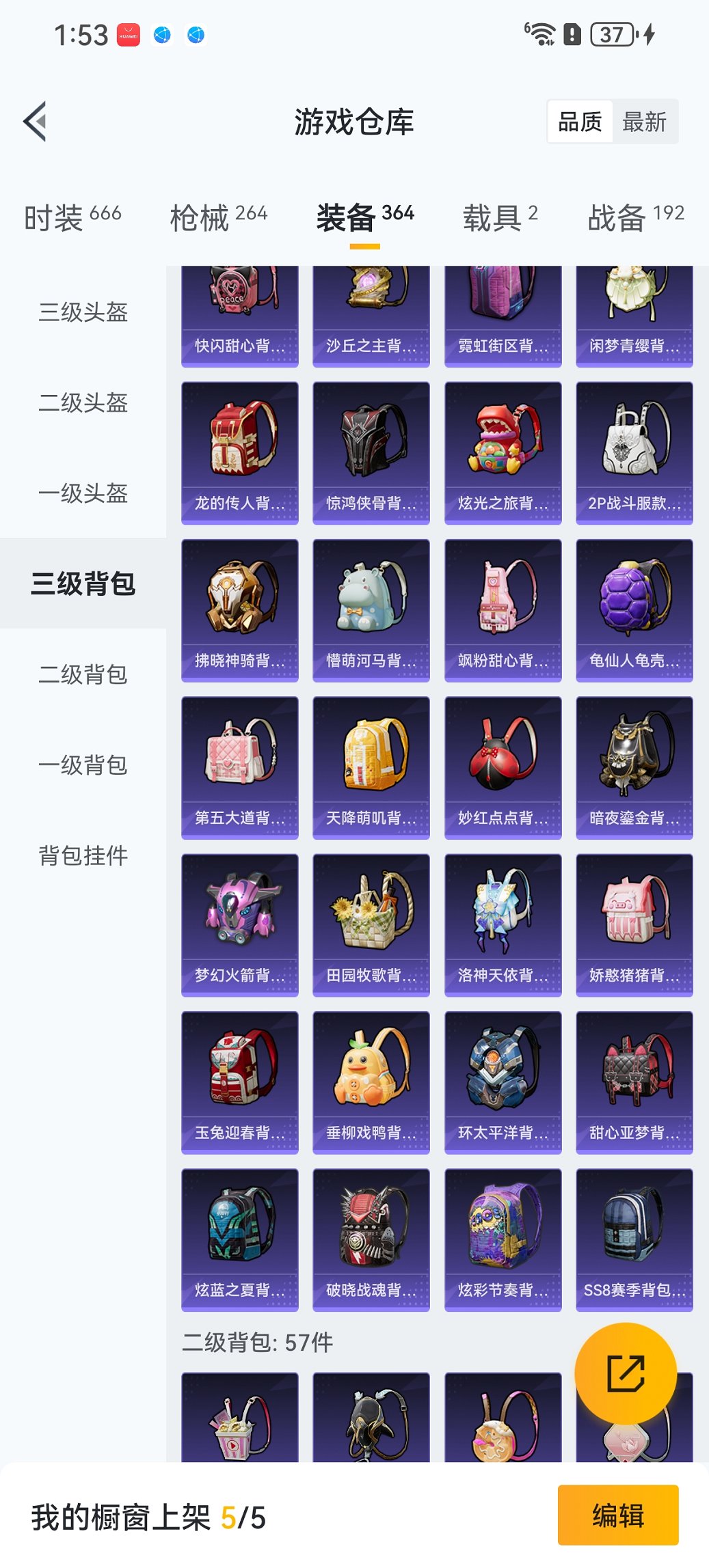Select 三级头盔 in the sidebar
709x1568 pixels.
coord(82,314)
